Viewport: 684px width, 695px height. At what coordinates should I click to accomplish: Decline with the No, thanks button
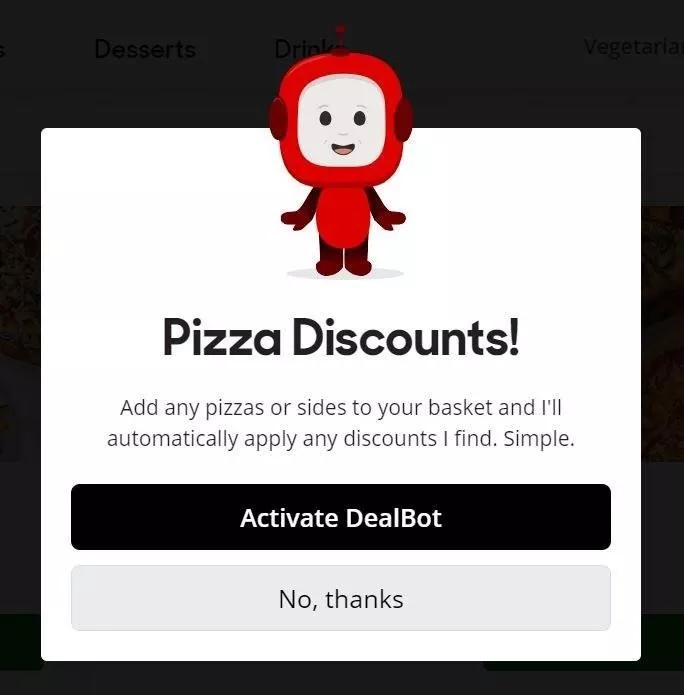point(340,599)
